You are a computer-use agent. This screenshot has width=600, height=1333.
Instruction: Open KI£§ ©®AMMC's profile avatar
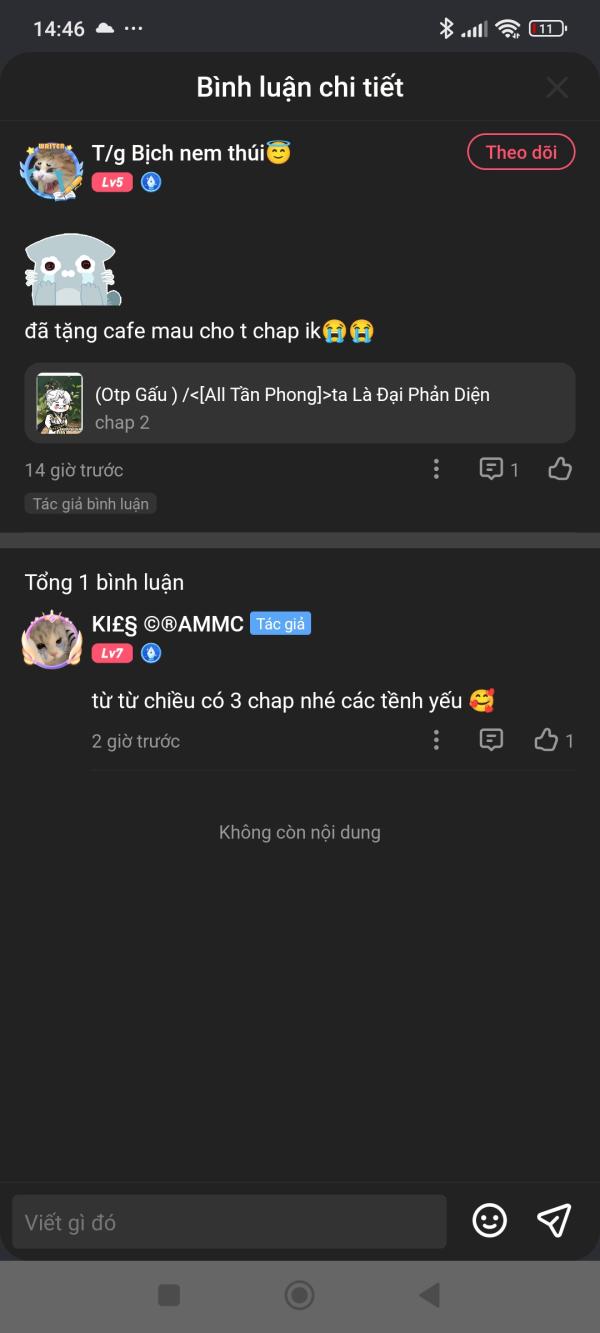[x=51, y=639]
